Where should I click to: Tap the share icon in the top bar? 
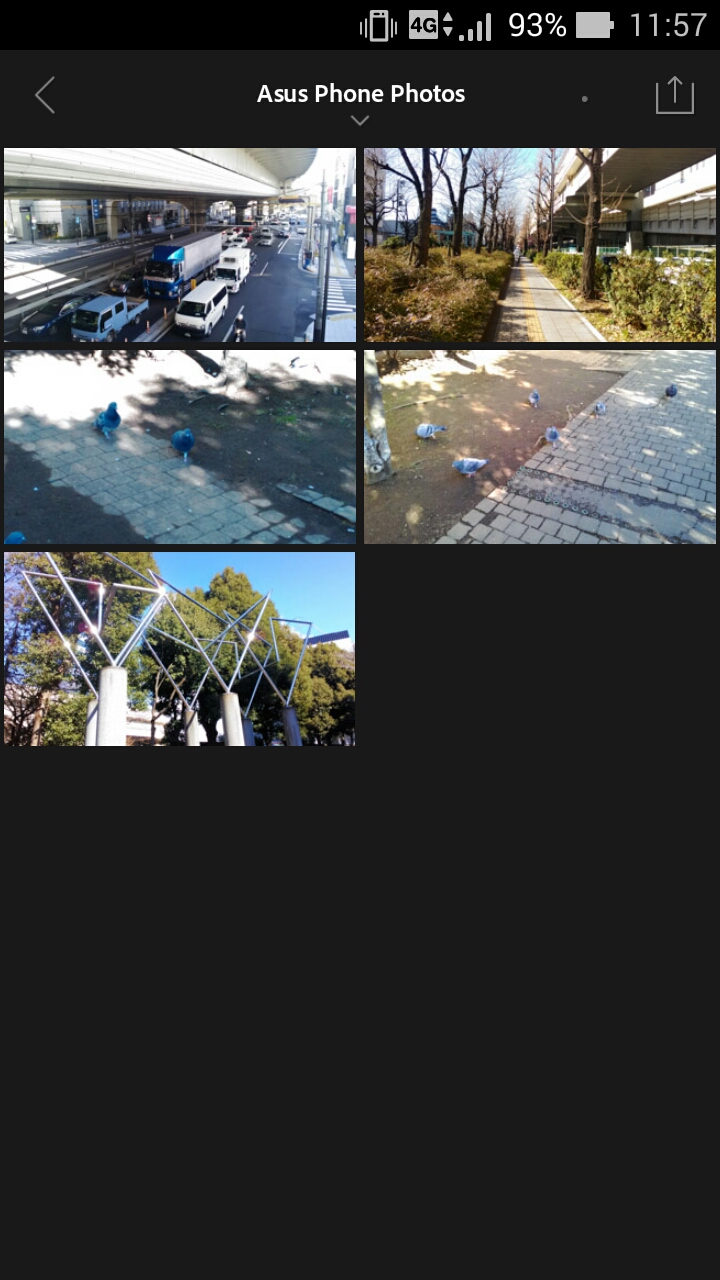click(x=674, y=96)
